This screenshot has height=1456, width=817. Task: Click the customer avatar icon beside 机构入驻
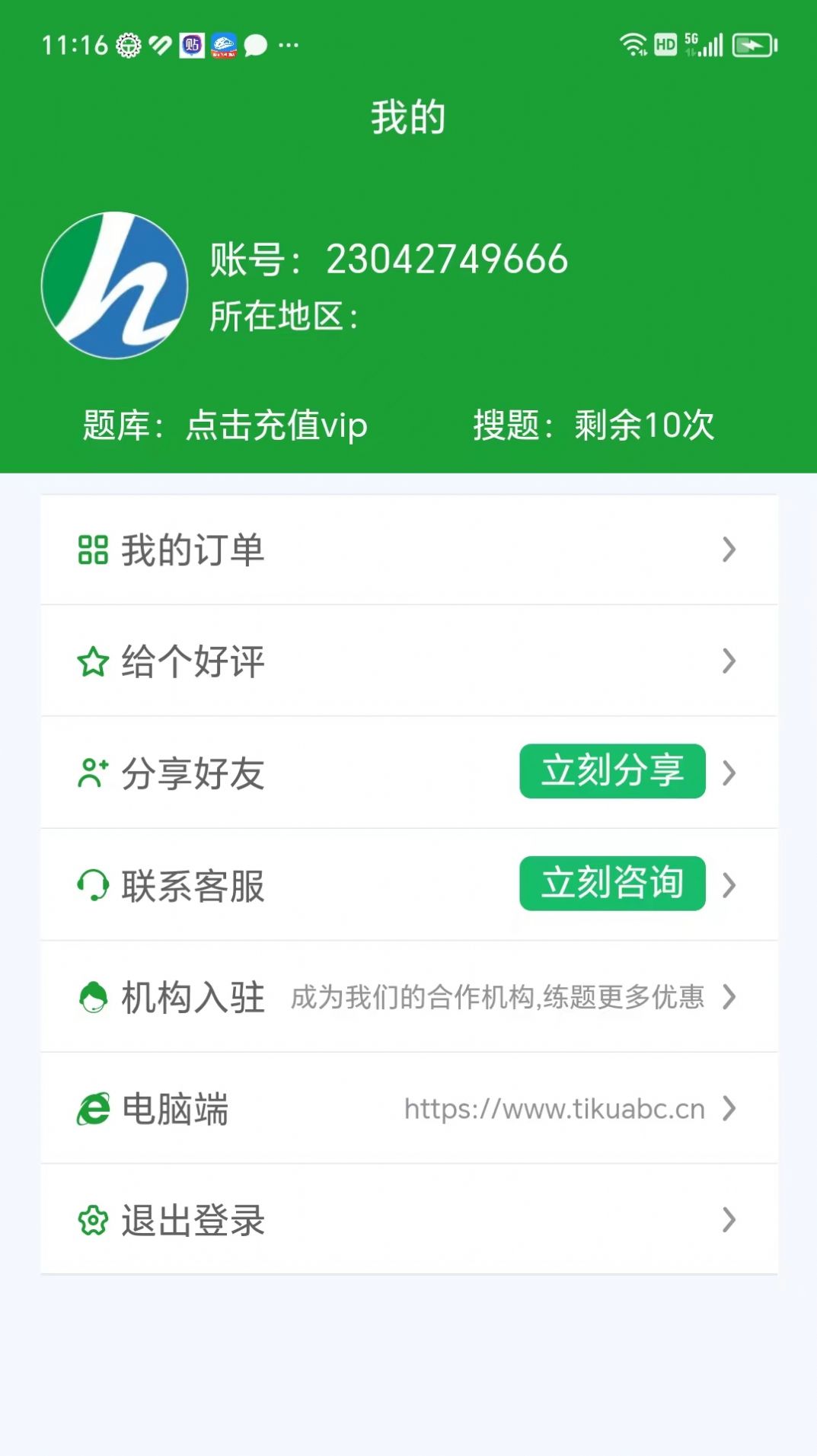93,996
